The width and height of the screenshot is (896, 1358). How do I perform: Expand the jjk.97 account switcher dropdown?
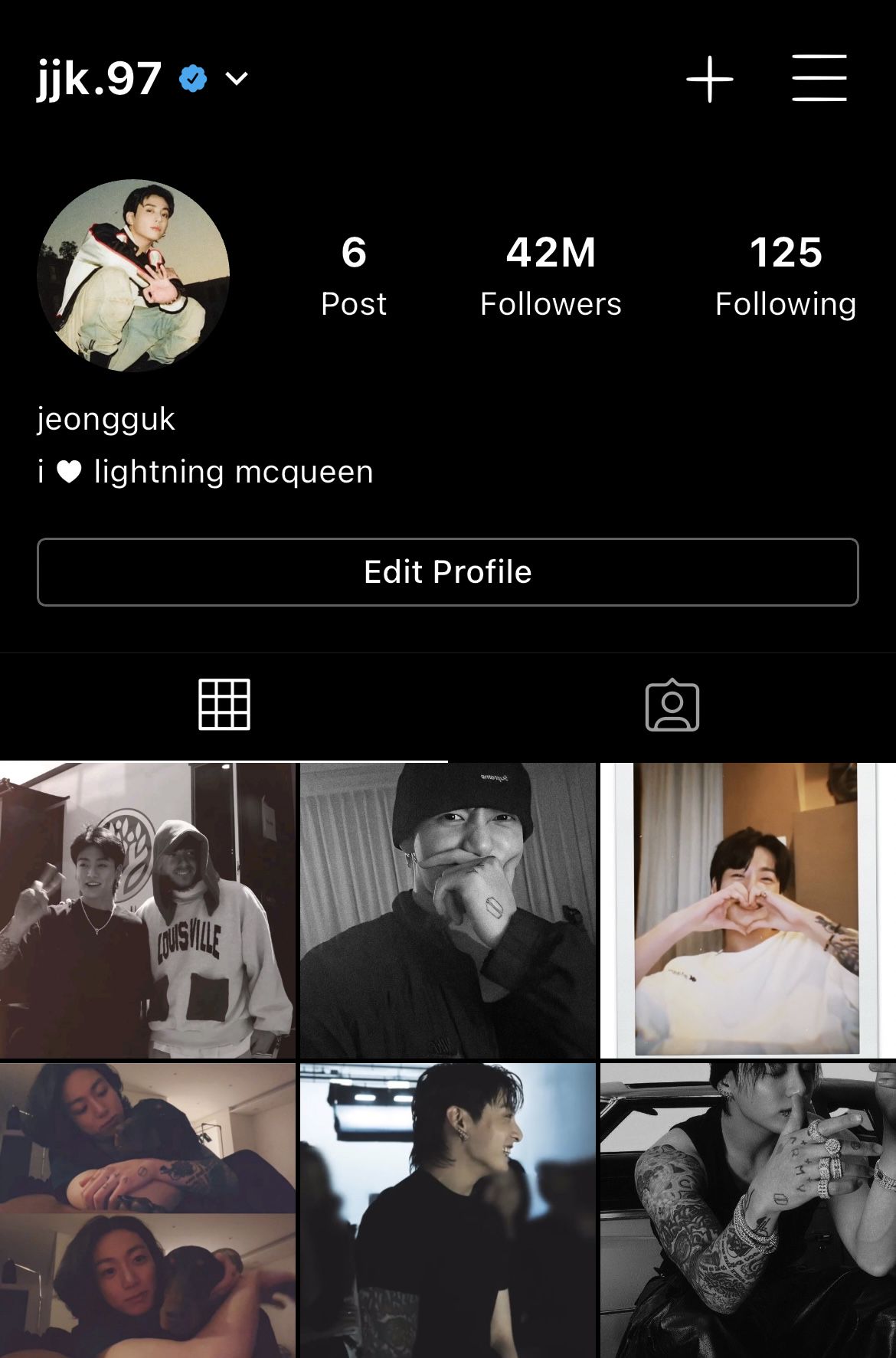[237, 78]
